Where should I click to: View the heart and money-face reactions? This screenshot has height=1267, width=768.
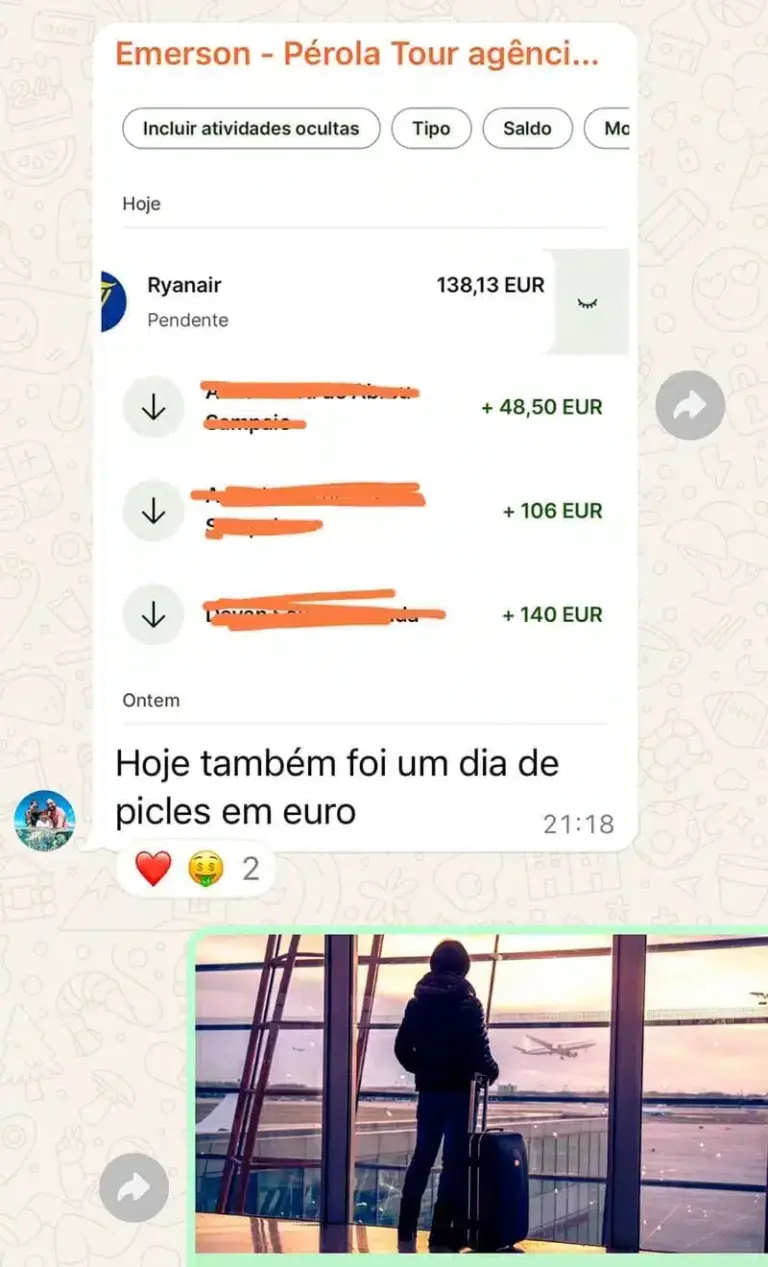coord(194,868)
